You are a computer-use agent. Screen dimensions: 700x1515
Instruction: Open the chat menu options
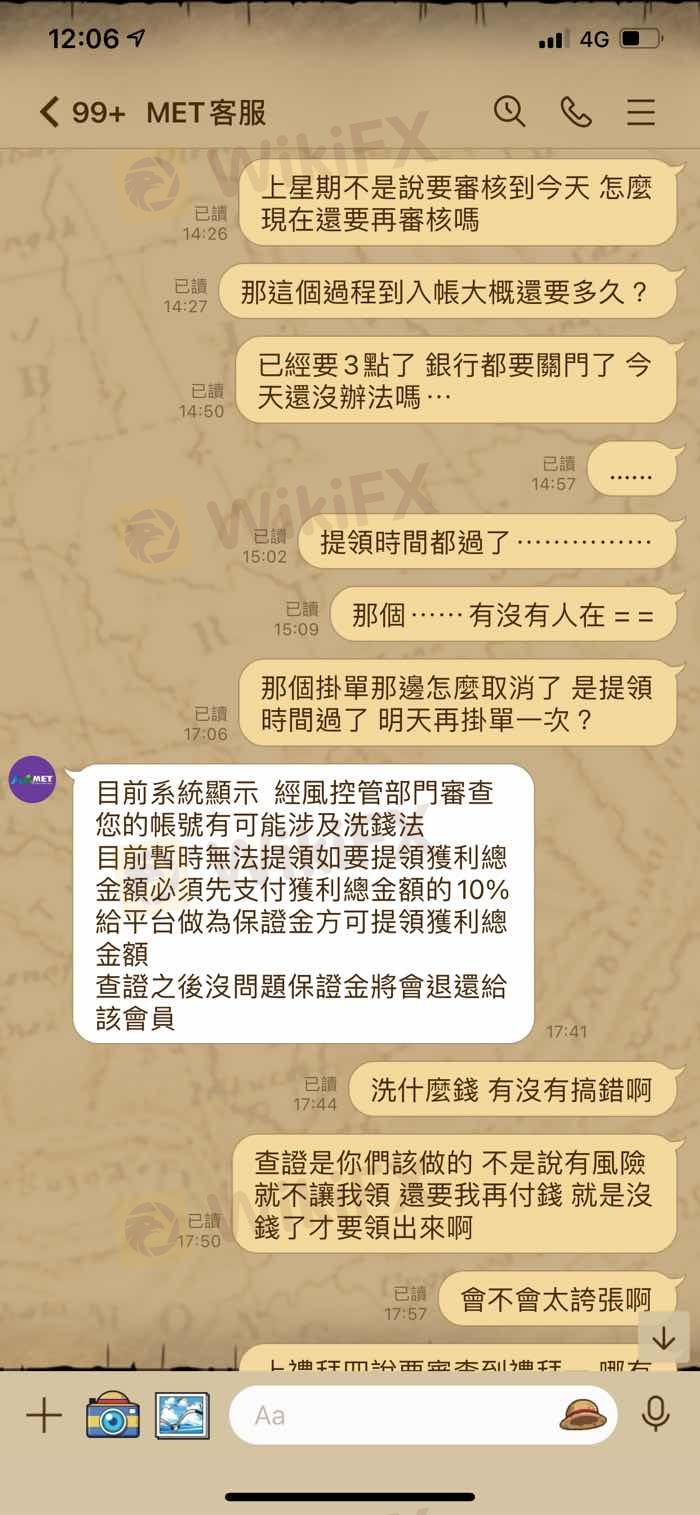[641, 112]
